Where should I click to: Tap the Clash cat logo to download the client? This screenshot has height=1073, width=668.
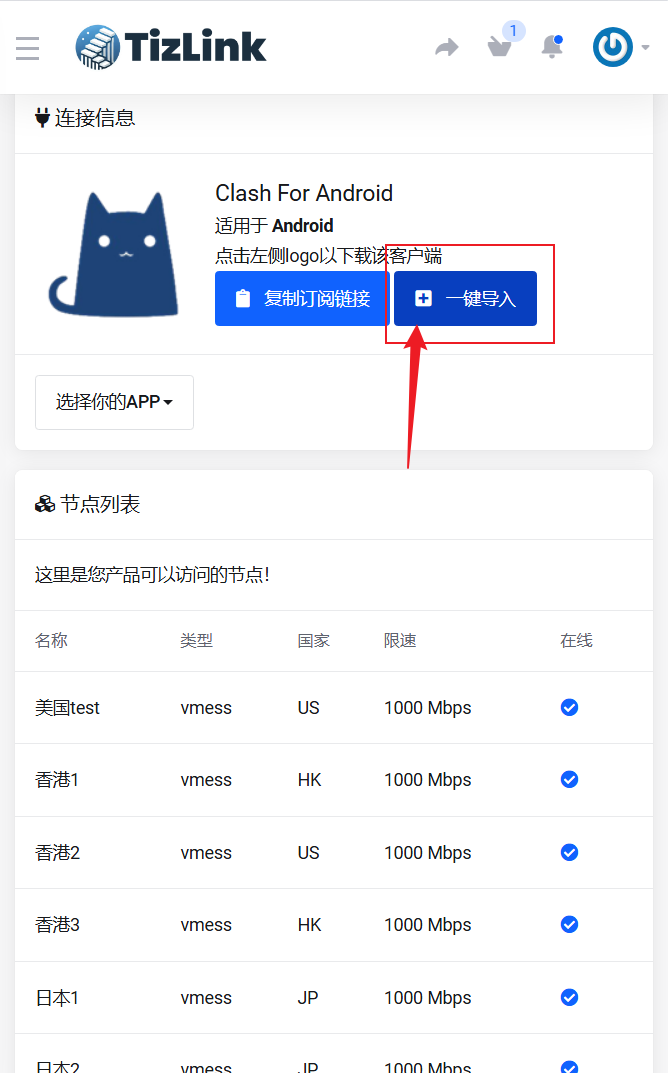(x=114, y=255)
